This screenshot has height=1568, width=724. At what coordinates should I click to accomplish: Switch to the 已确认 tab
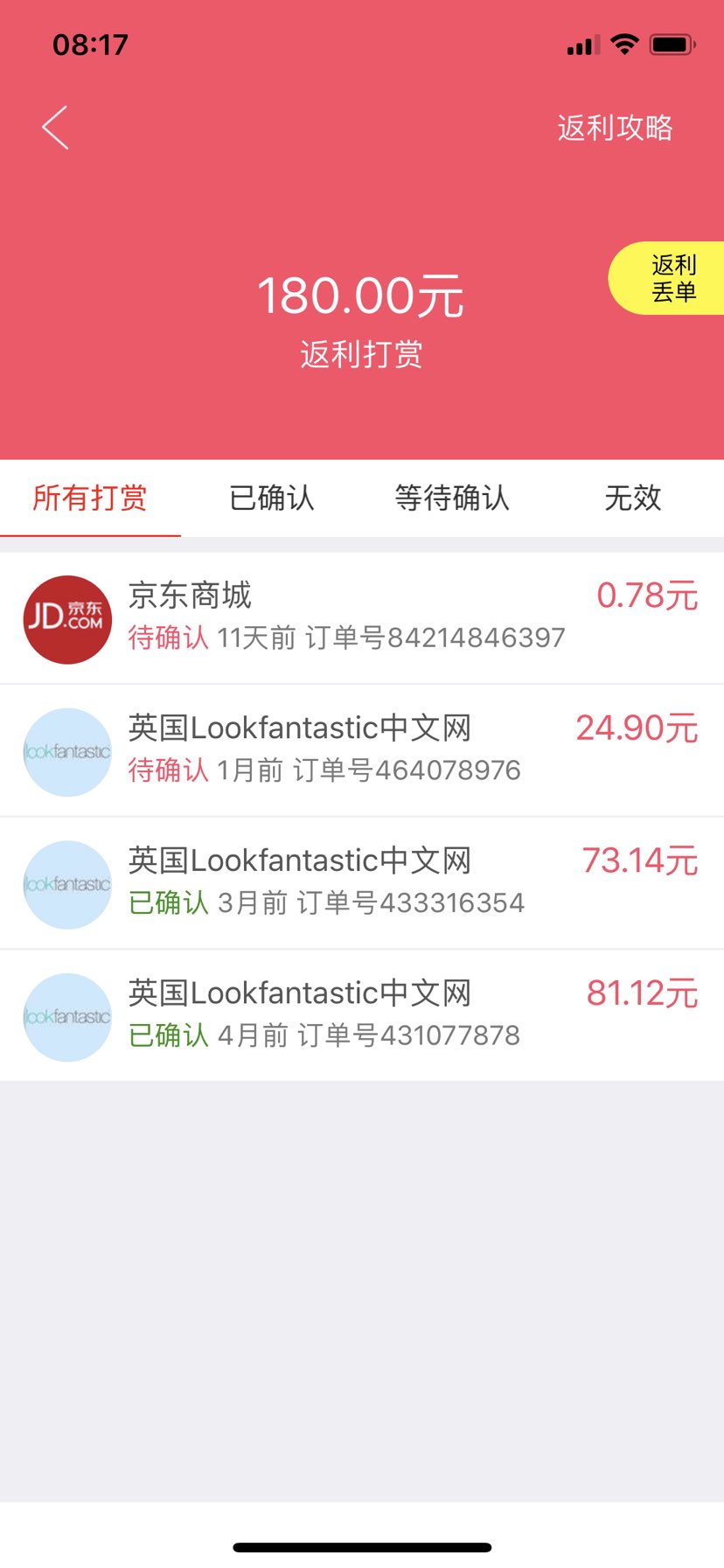click(x=271, y=498)
